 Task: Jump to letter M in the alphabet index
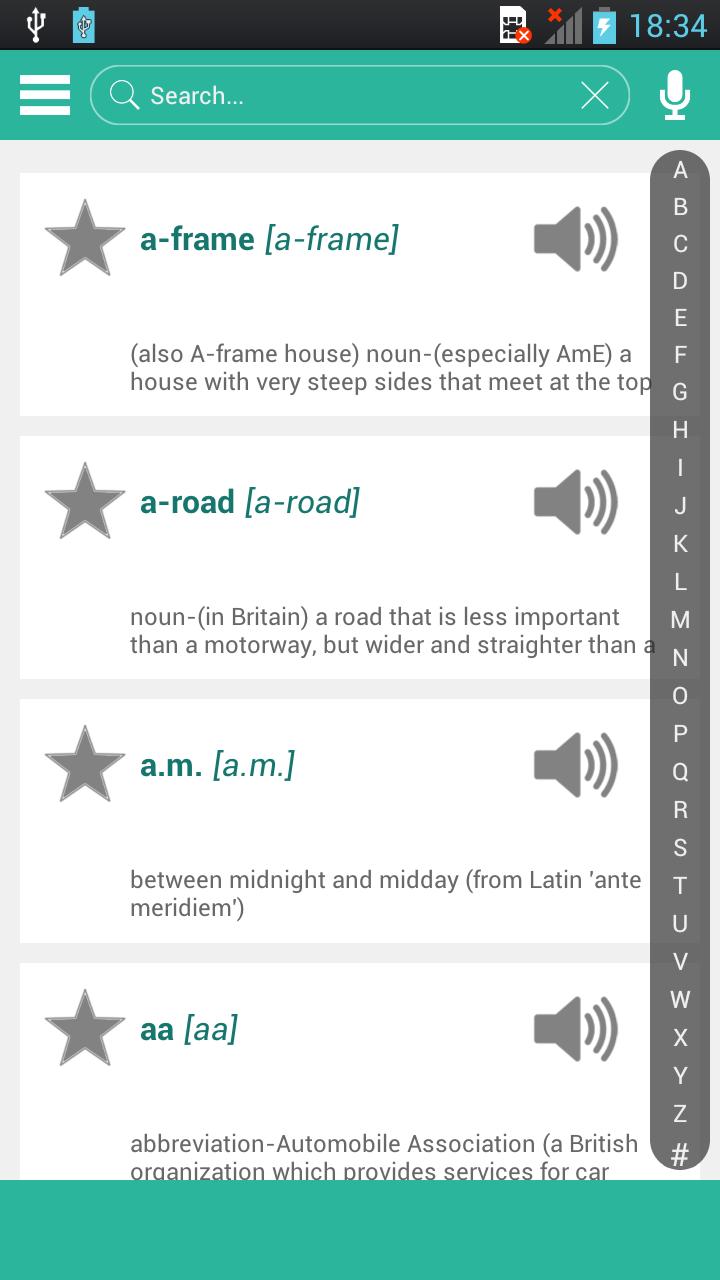point(681,621)
